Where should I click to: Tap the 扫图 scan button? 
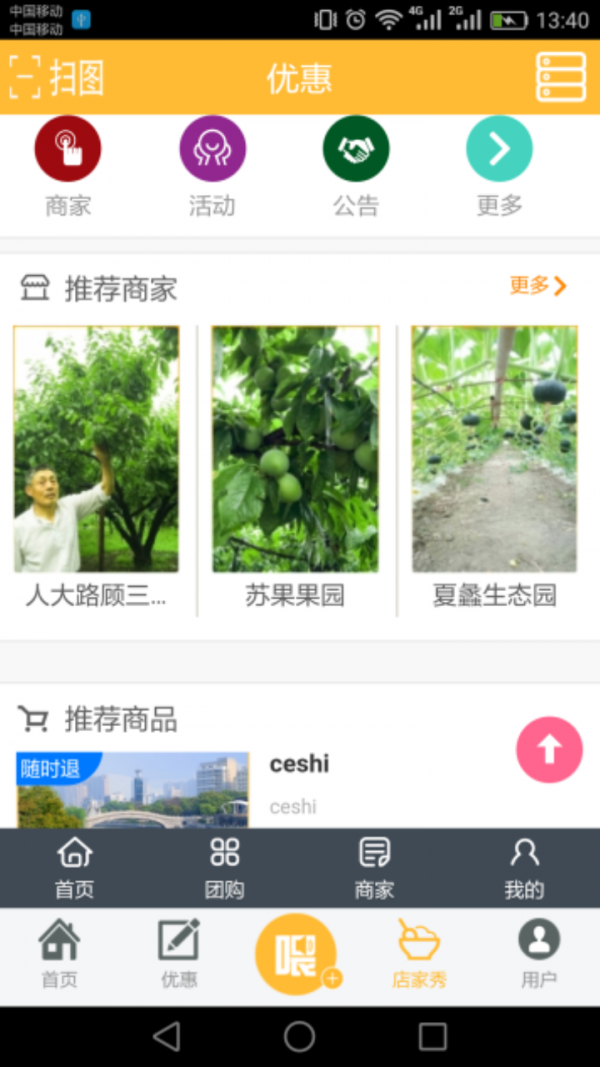[56, 78]
